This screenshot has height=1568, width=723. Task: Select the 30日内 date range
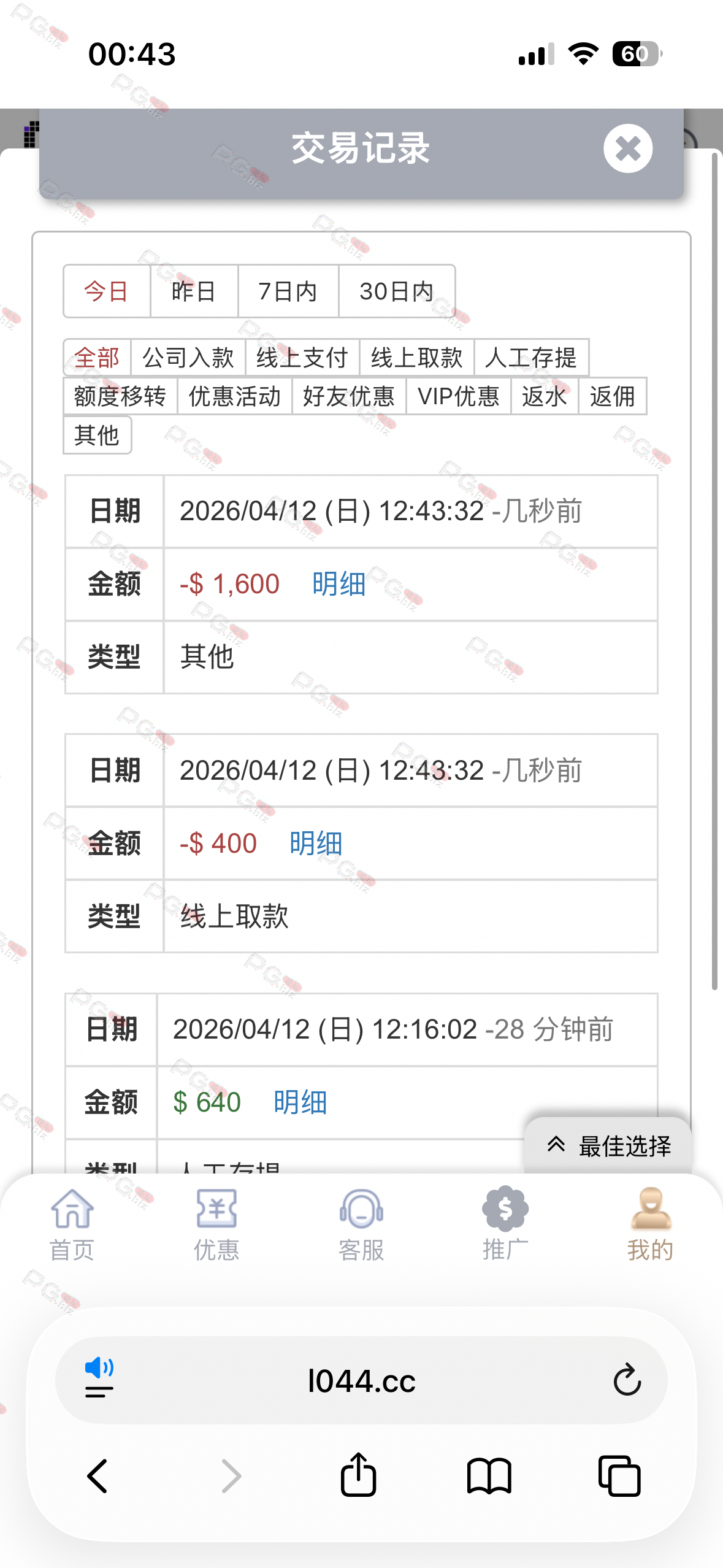pos(396,291)
